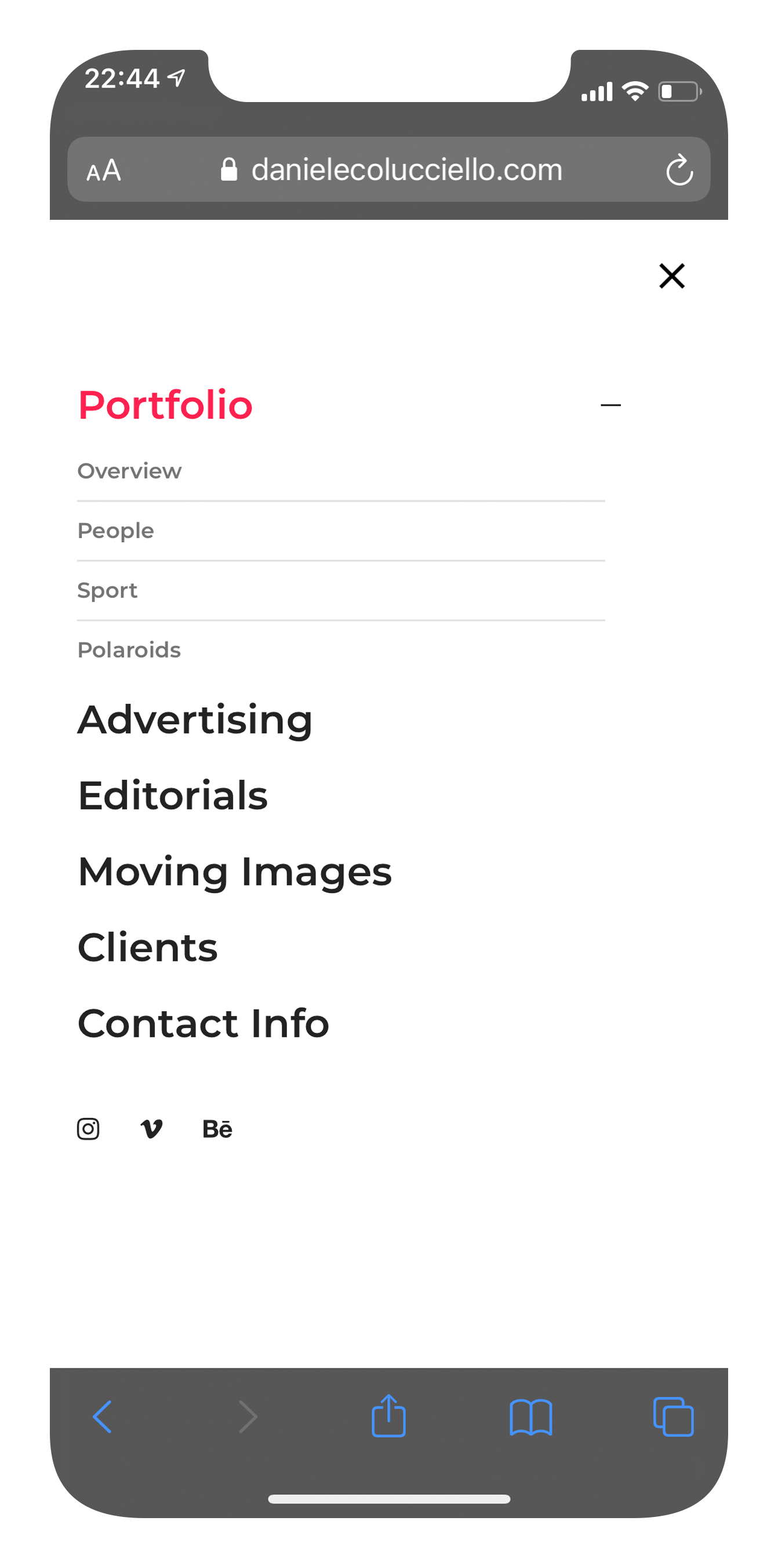Open the Vimeo profile link
This screenshot has width=778, height=1568.
[151, 1129]
